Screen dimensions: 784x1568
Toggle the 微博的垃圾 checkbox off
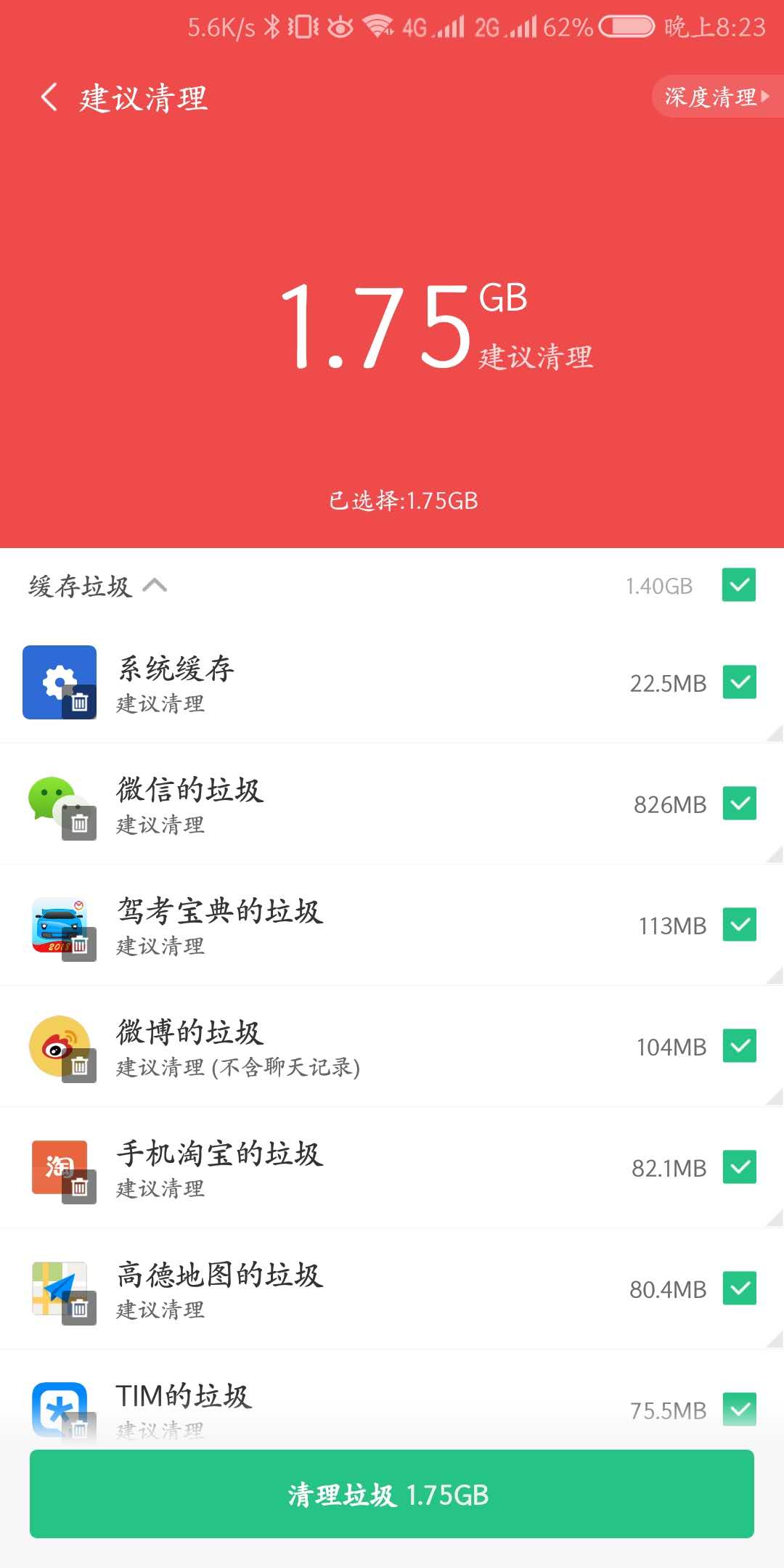(x=738, y=1047)
